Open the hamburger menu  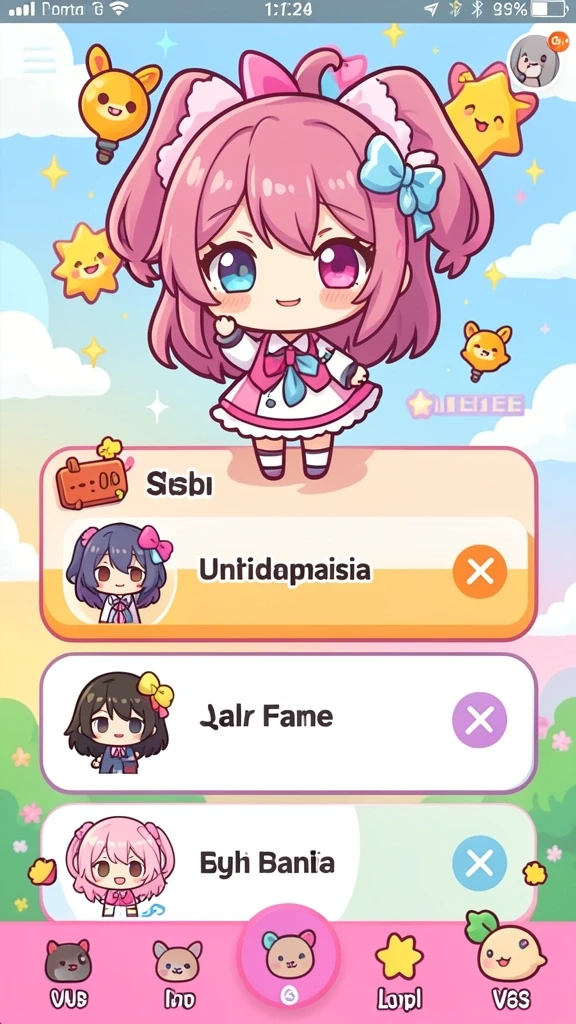point(40,60)
